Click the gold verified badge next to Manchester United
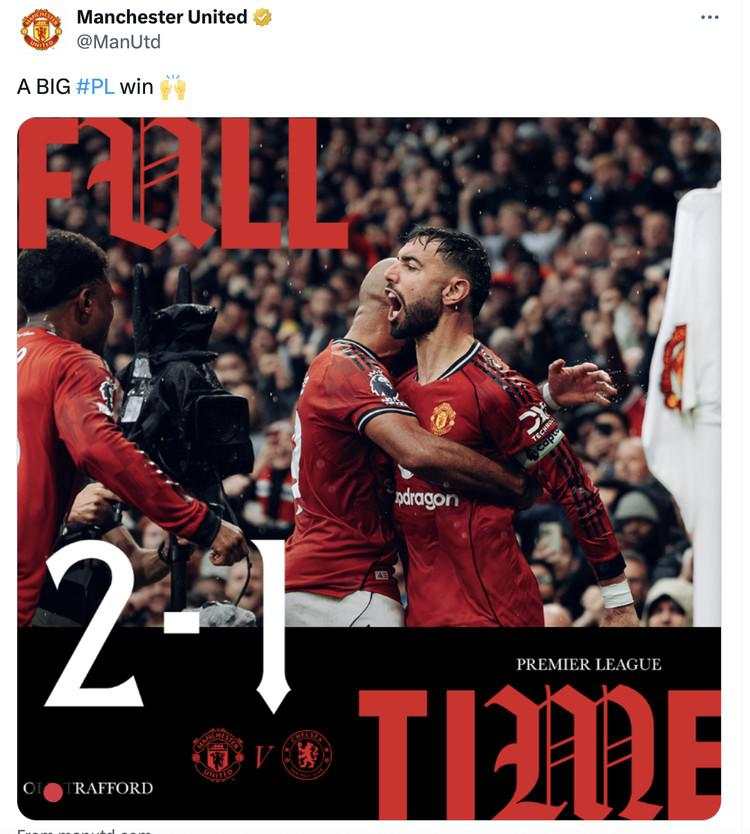The image size is (750, 834). [x=263, y=15]
